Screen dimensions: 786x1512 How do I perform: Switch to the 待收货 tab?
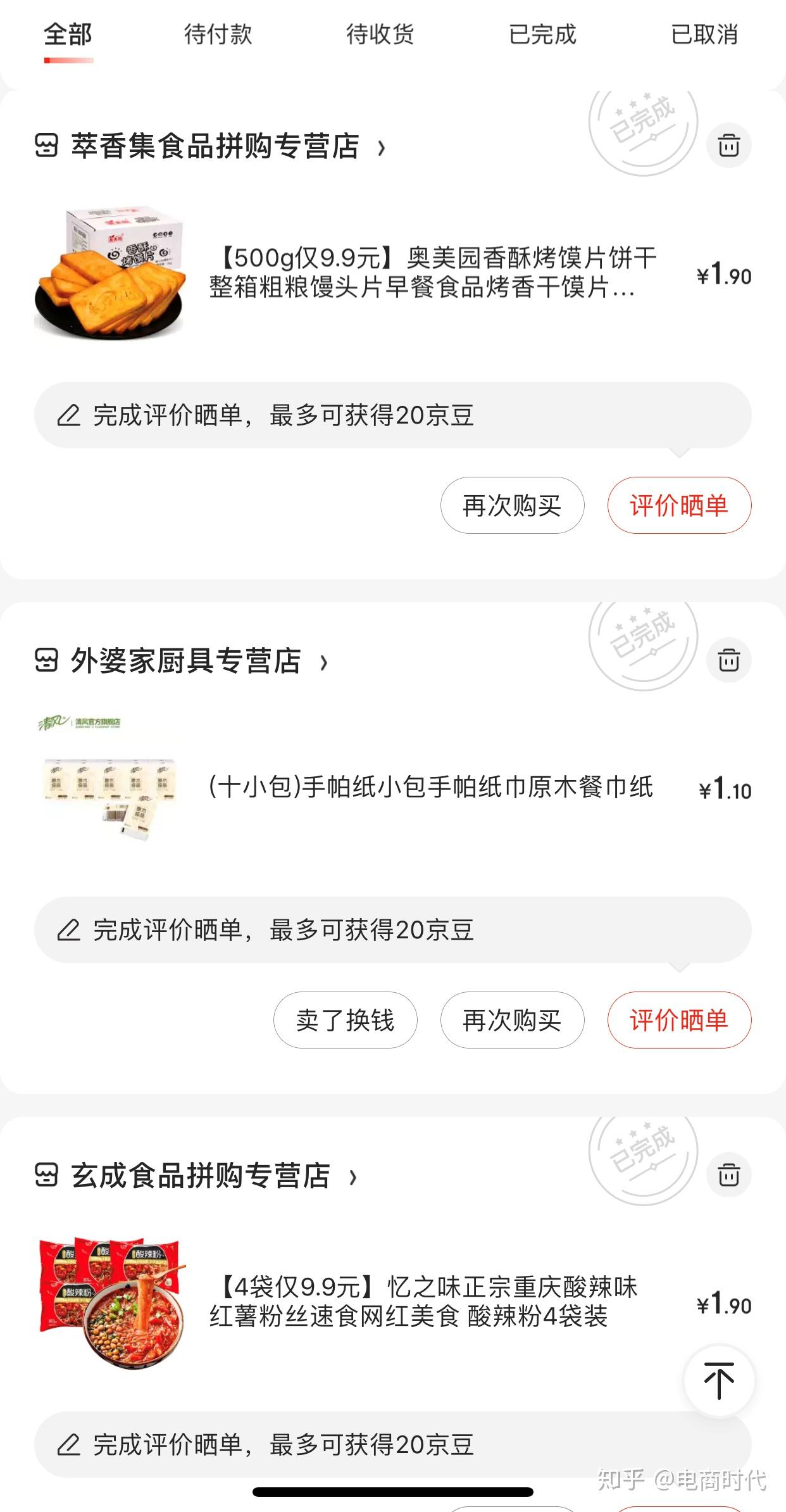pos(380,34)
